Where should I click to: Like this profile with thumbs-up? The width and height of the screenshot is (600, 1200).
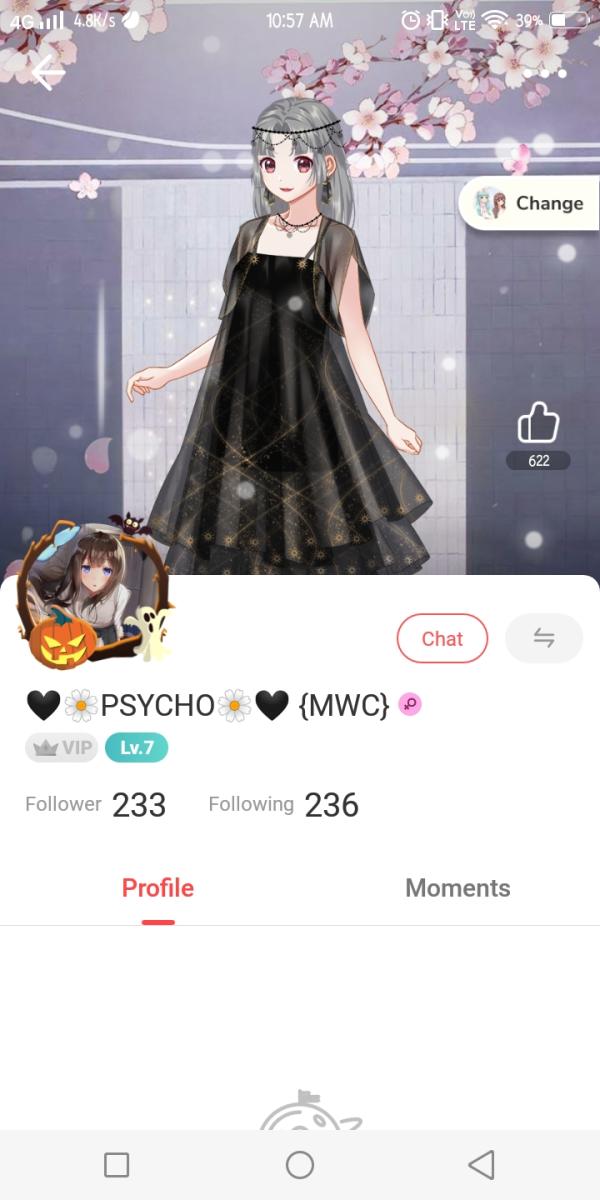coord(538,425)
